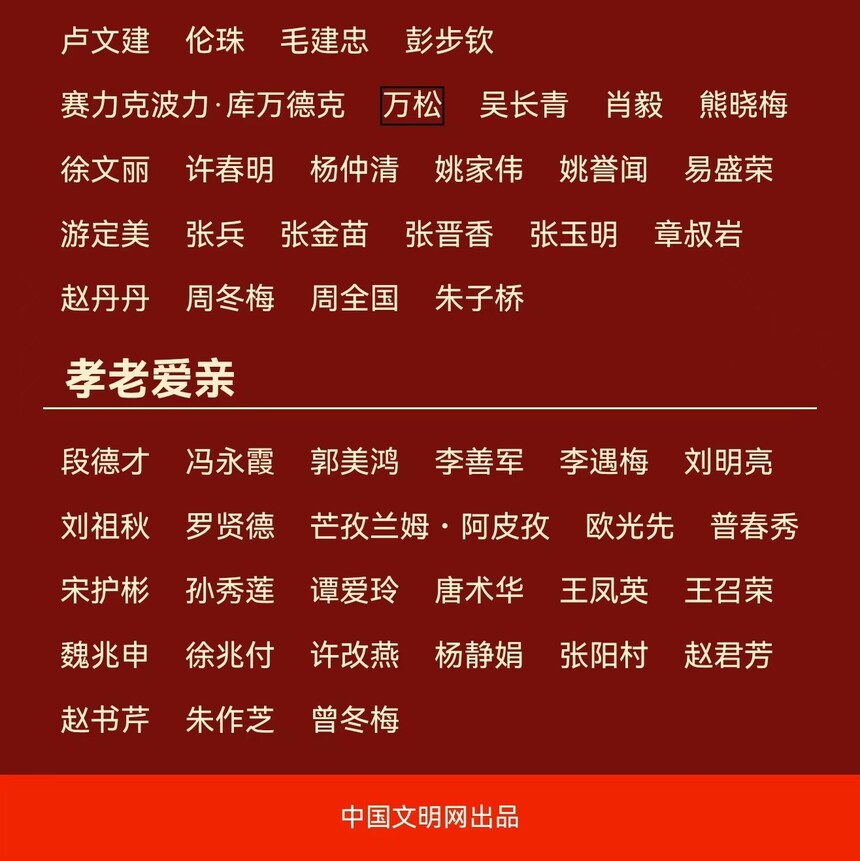Tap the name 卢文建

[105, 40]
